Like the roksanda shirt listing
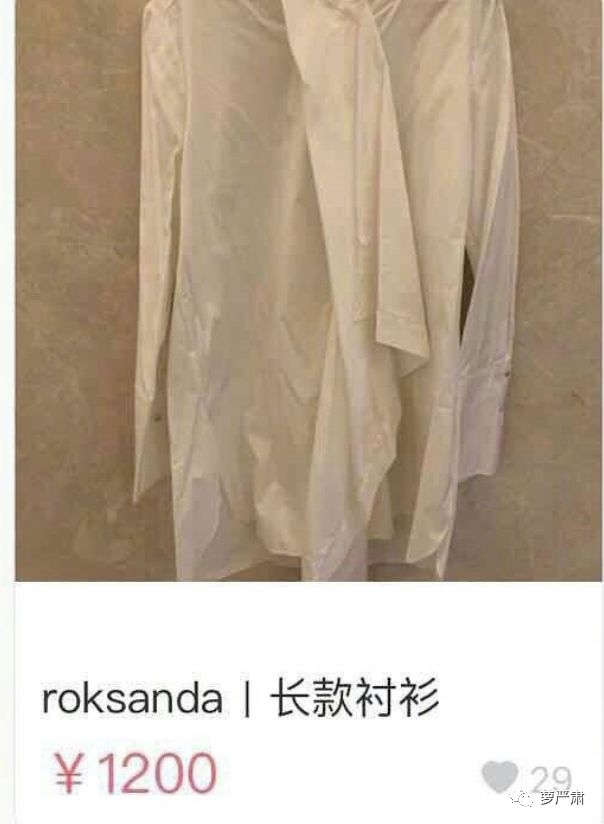The width and height of the screenshot is (604, 824). pos(500,777)
